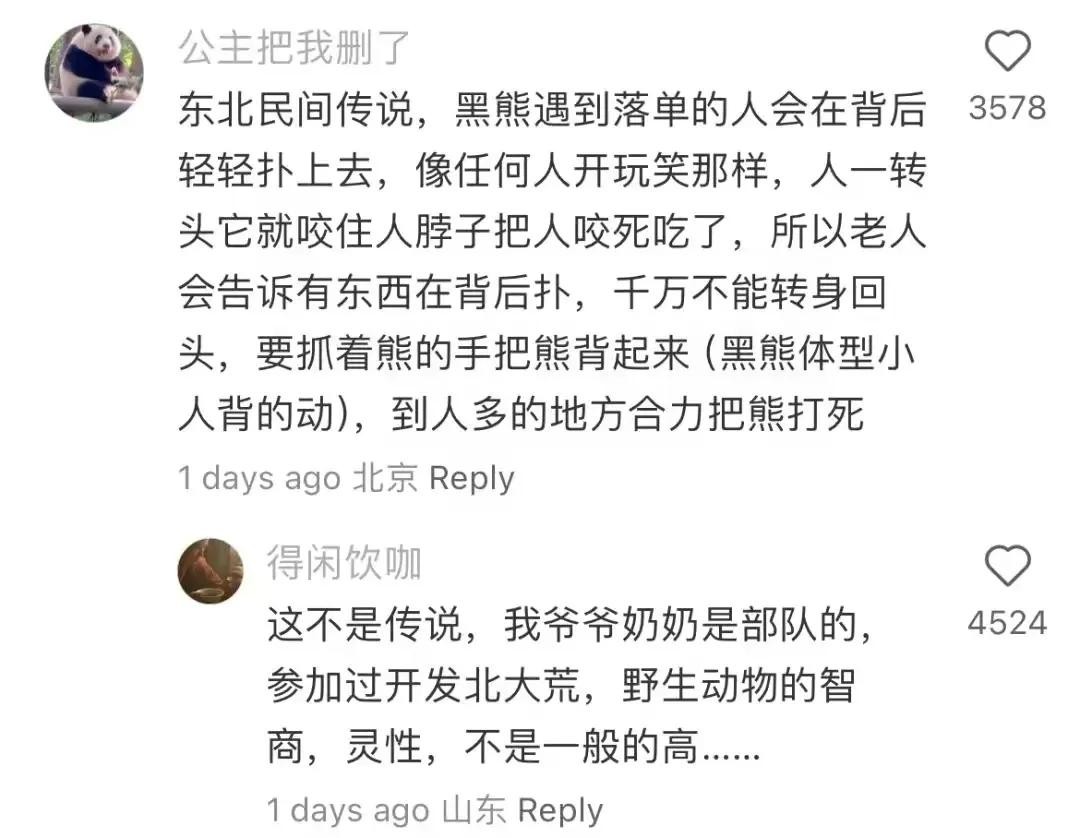Viewport: 1080px width, 838px height.
Task: Open username 公主把我删了
Action: (294, 47)
